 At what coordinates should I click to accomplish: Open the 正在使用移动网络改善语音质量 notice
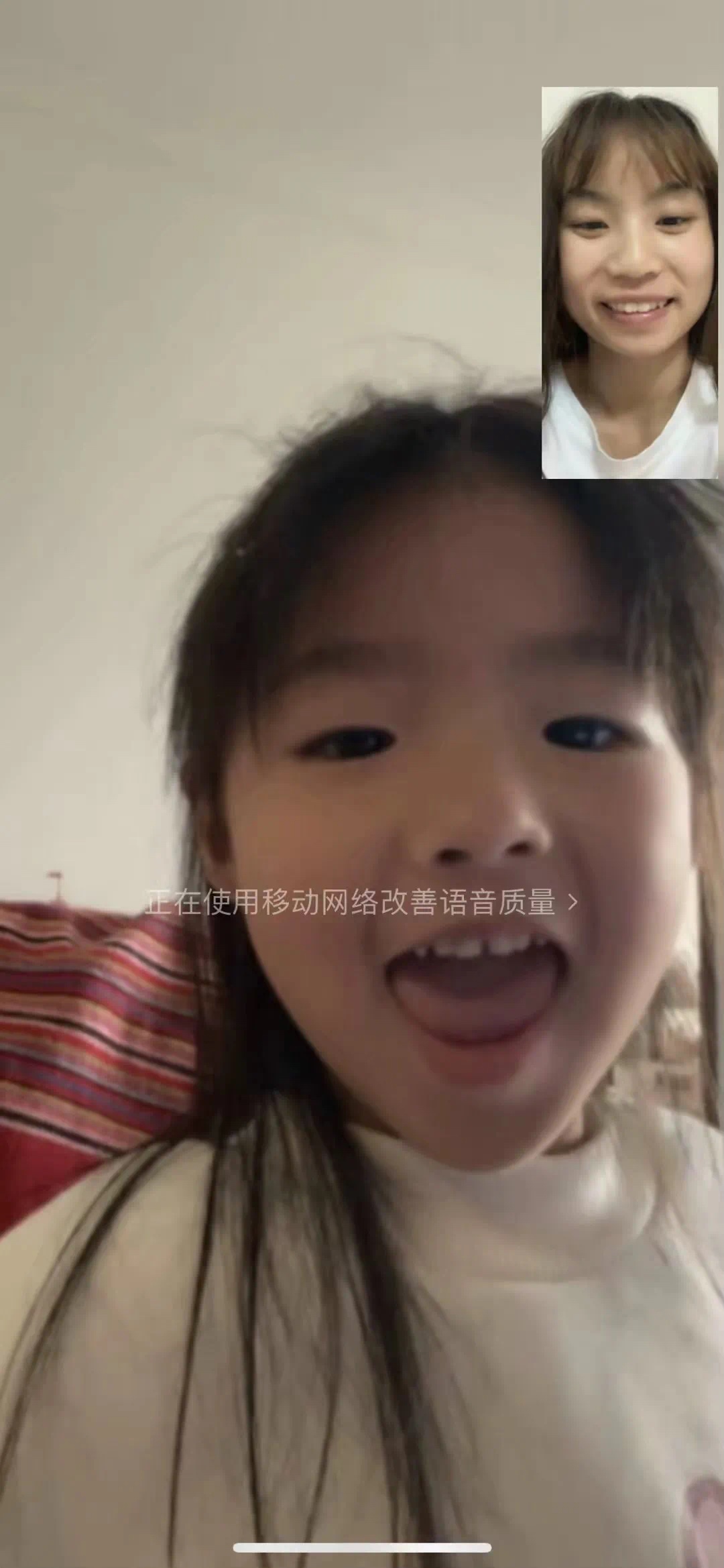click(x=361, y=903)
